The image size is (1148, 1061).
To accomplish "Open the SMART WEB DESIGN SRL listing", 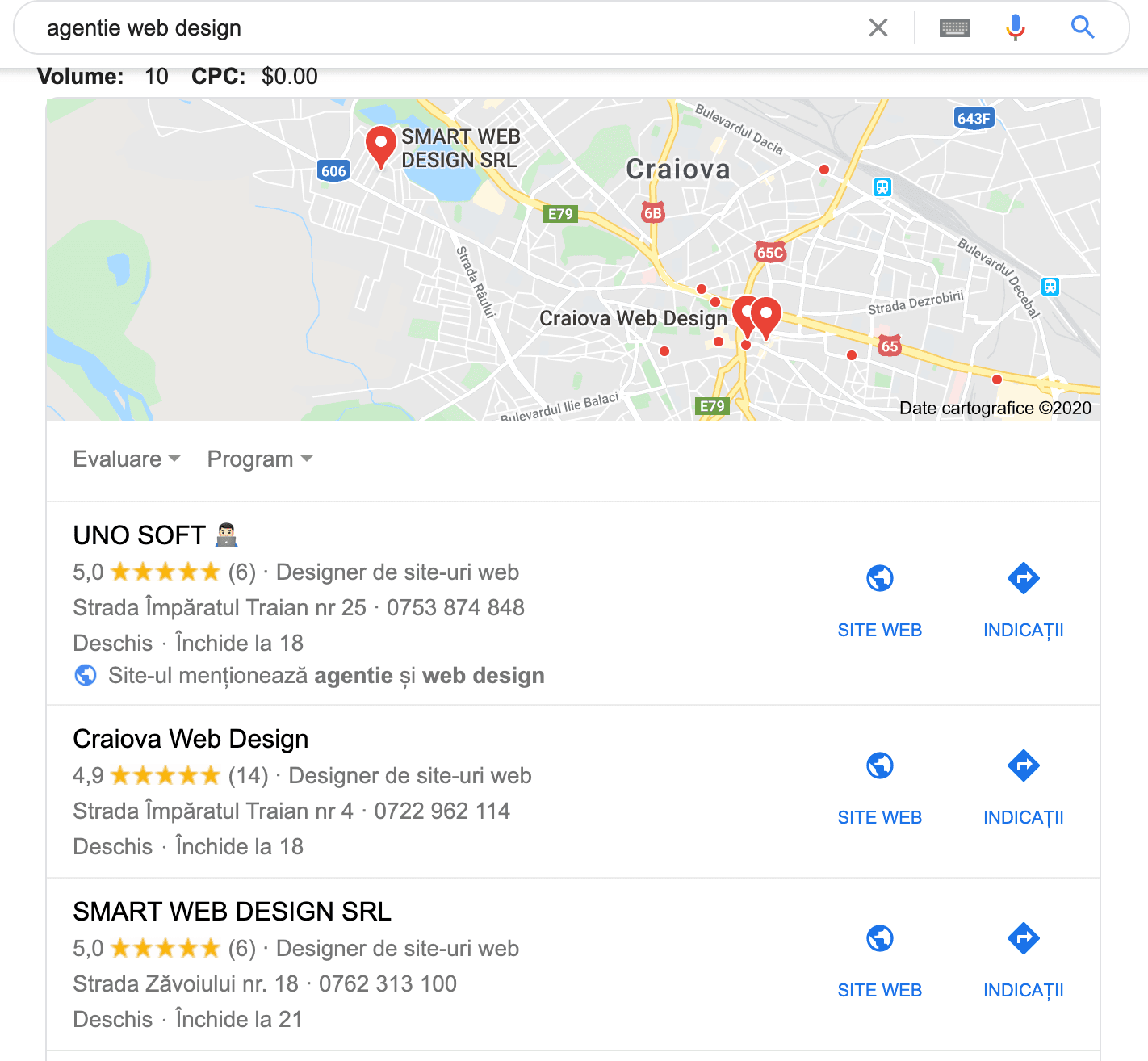I will (x=232, y=912).
